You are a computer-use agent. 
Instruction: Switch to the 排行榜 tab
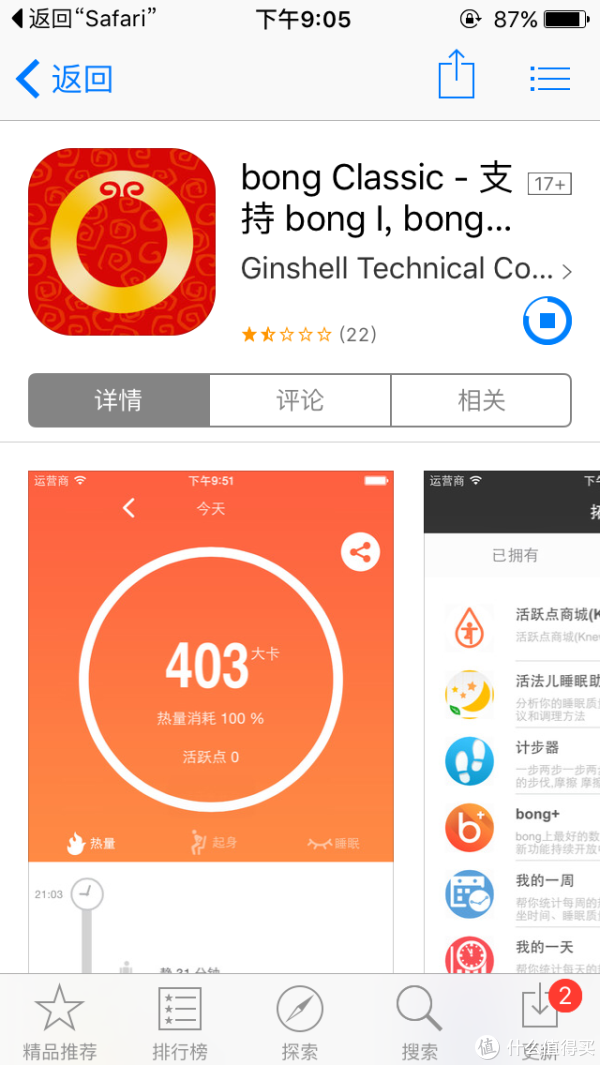tap(180, 1022)
